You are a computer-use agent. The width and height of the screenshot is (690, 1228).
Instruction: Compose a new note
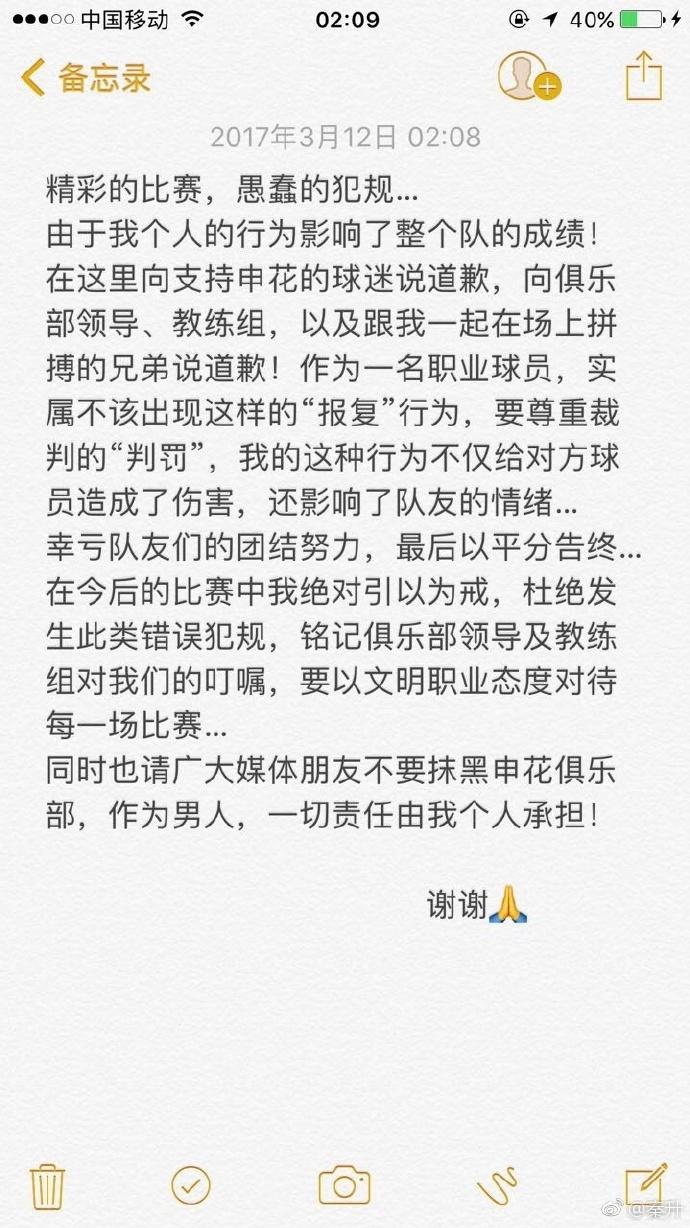coord(645,1184)
